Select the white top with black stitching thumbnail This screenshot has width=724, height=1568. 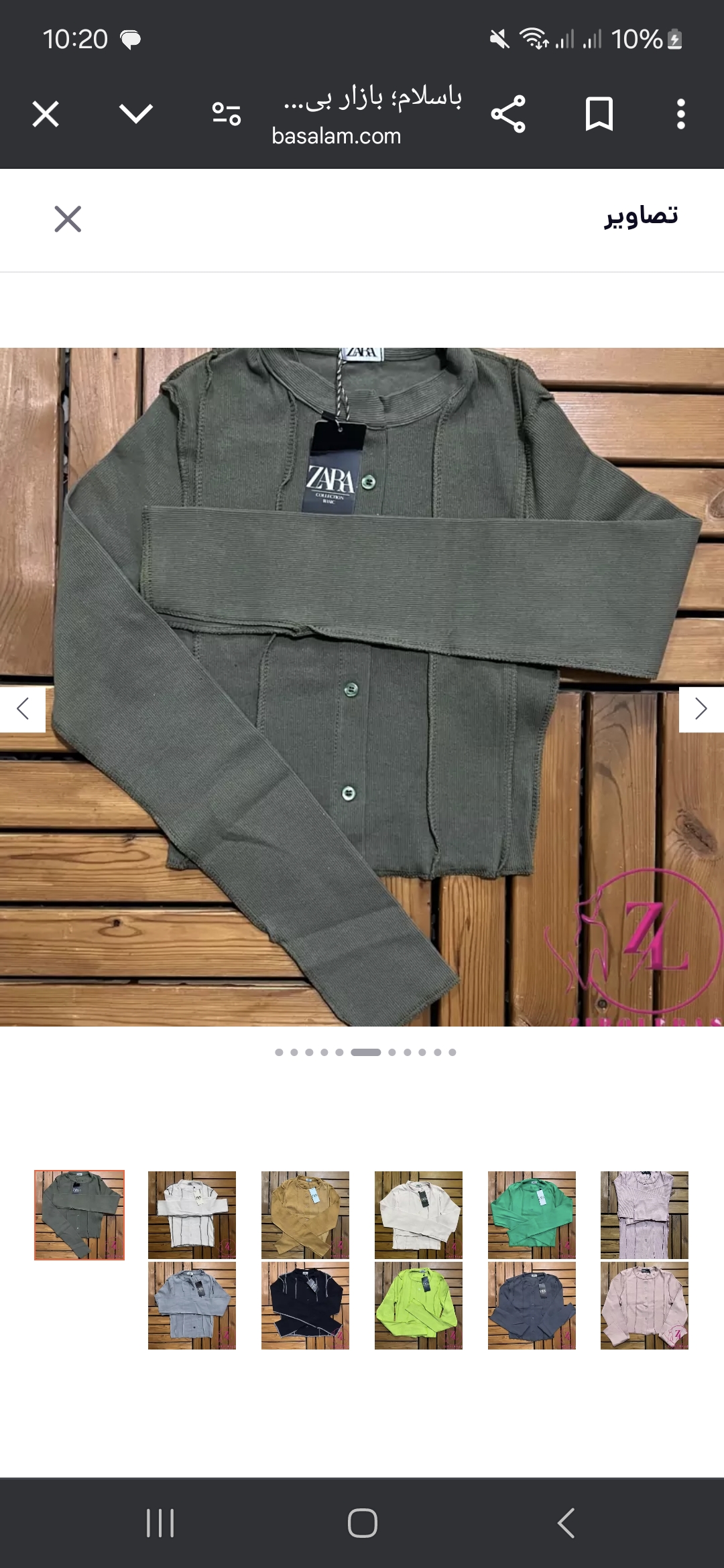(x=192, y=1215)
